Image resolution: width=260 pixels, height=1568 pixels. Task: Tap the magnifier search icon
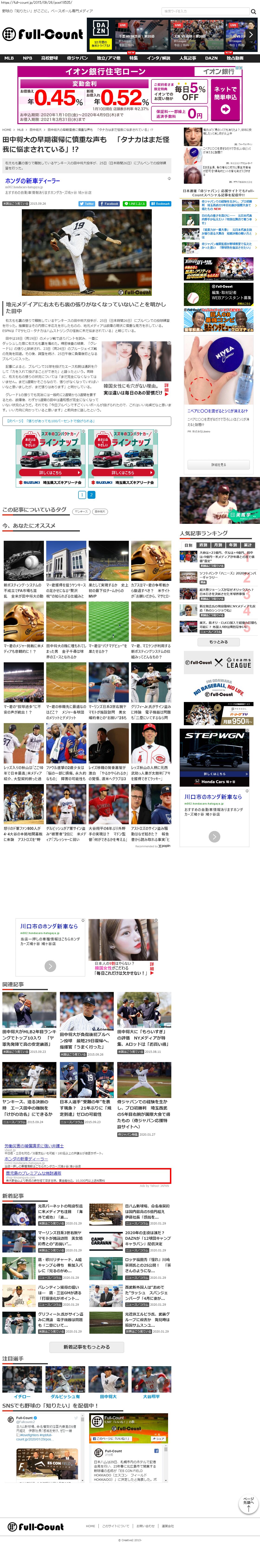pyautogui.click(x=253, y=11)
